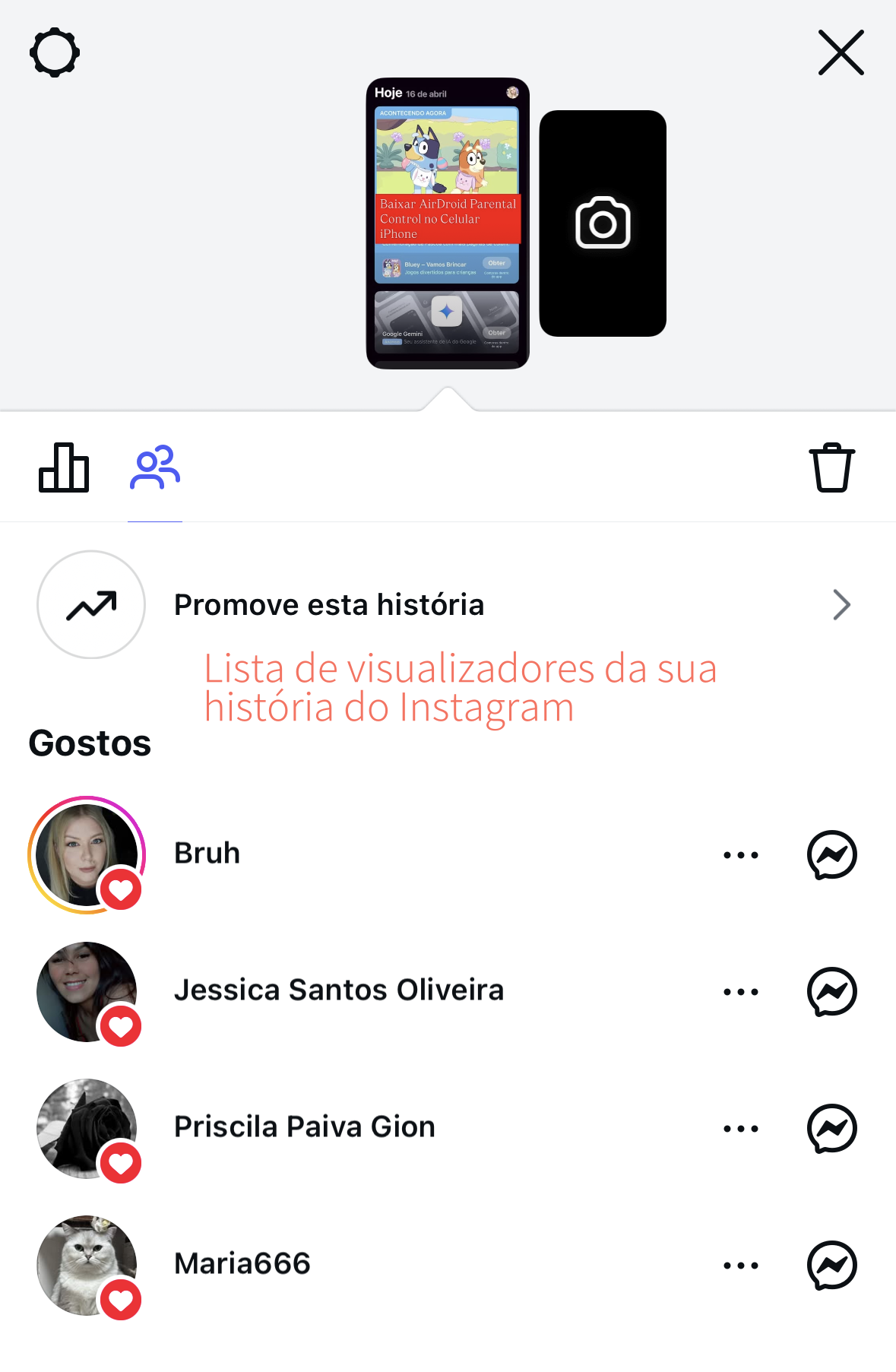Open more options for Maria666
Image resolution: width=896 pixels, height=1372 pixels.
(x=740, y=1264)
